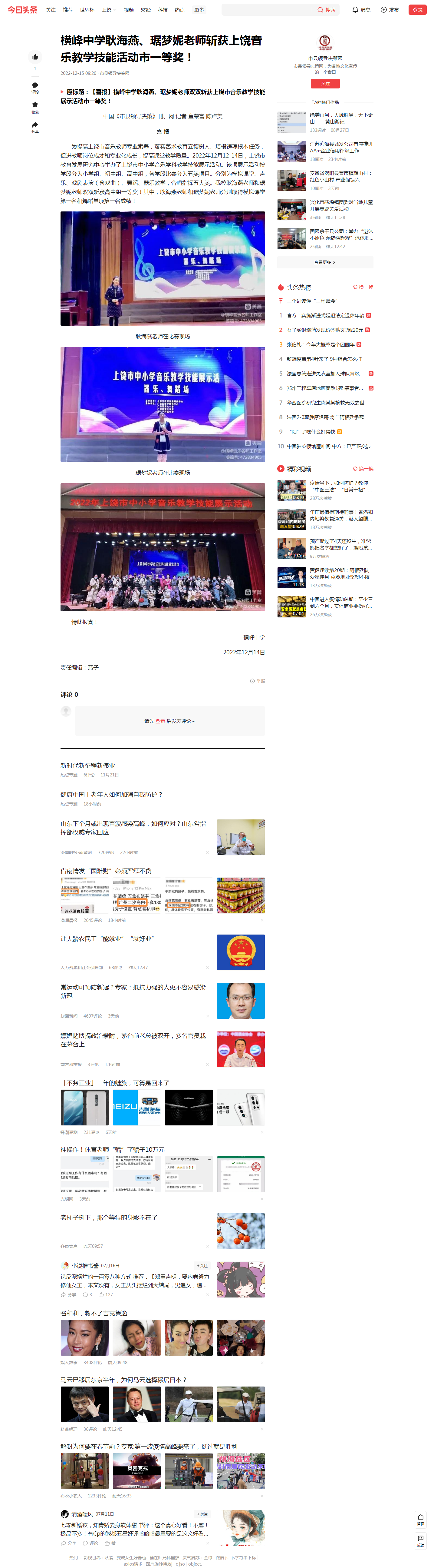Refresh 头条热榜 with 换一换
This screenshot has width=434, height=1568.
[363, 287]
